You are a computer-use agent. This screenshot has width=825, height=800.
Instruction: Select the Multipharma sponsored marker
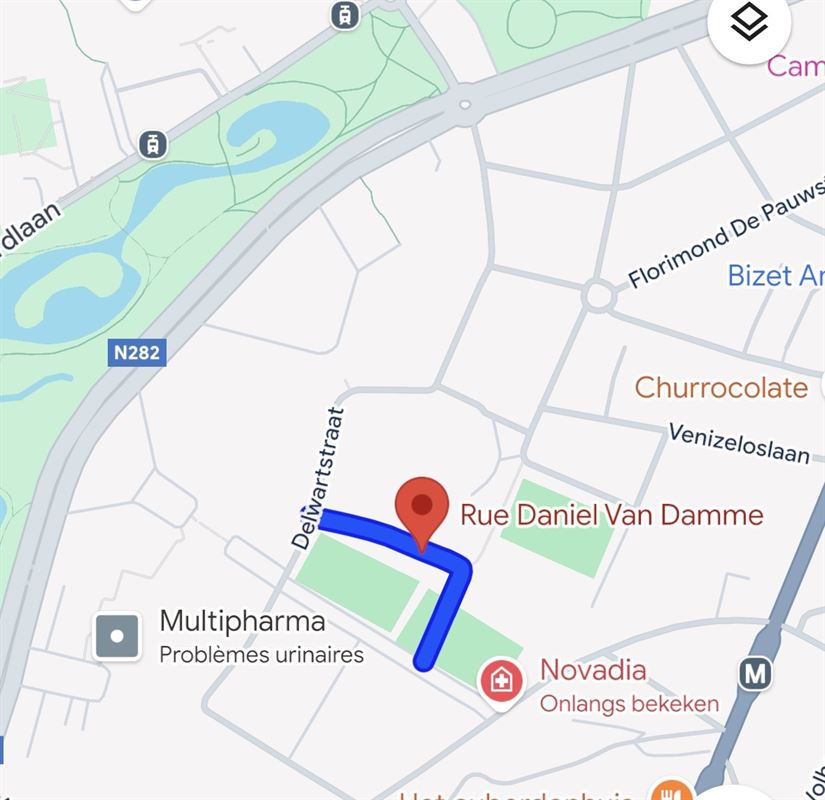click(117, 636)
